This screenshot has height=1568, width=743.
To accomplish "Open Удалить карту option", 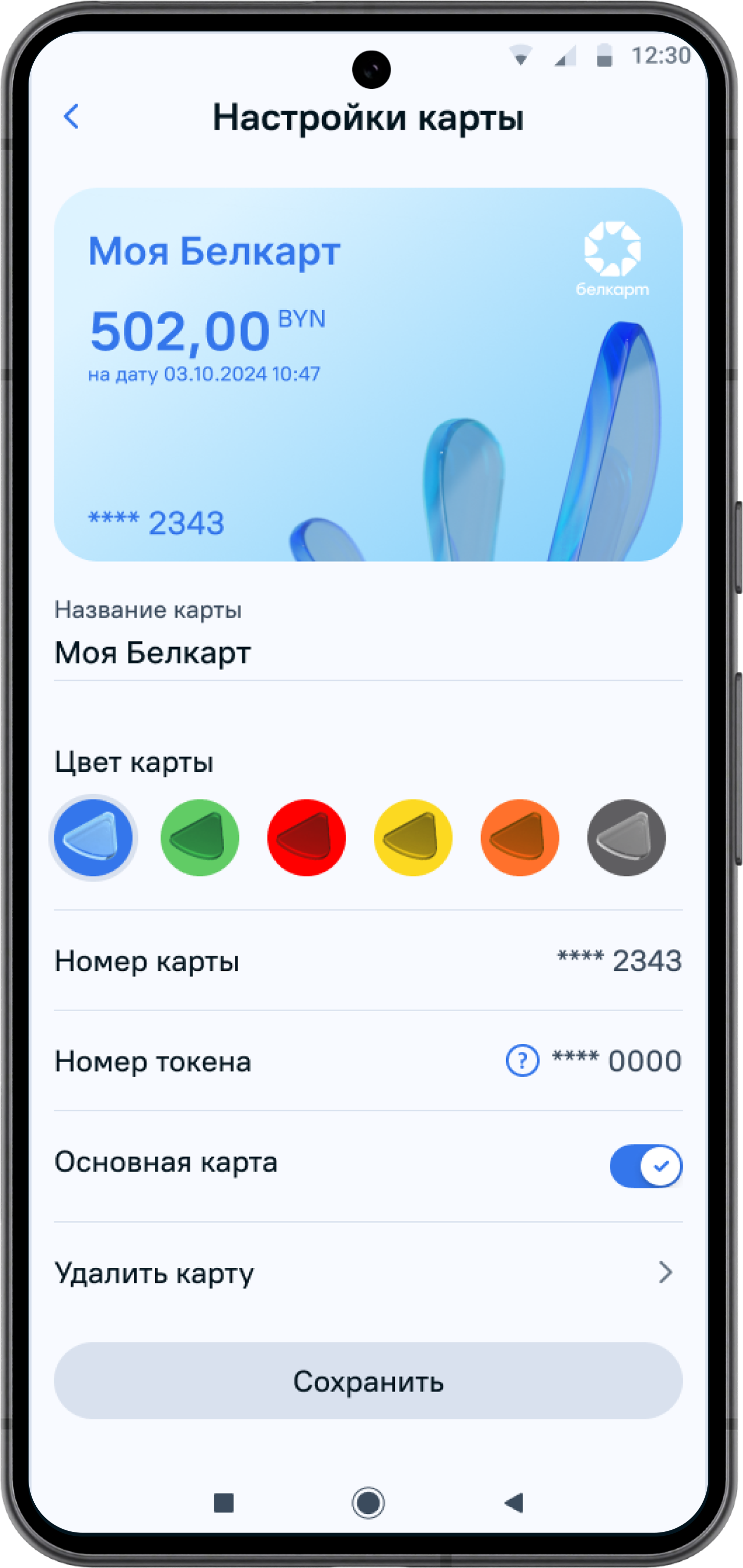I will [x=367, y=1272].
